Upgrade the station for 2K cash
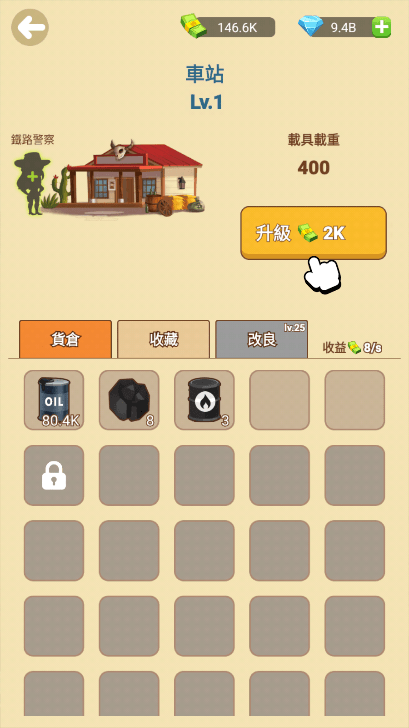This screenshot has width=409, height=728. point(313,233)
